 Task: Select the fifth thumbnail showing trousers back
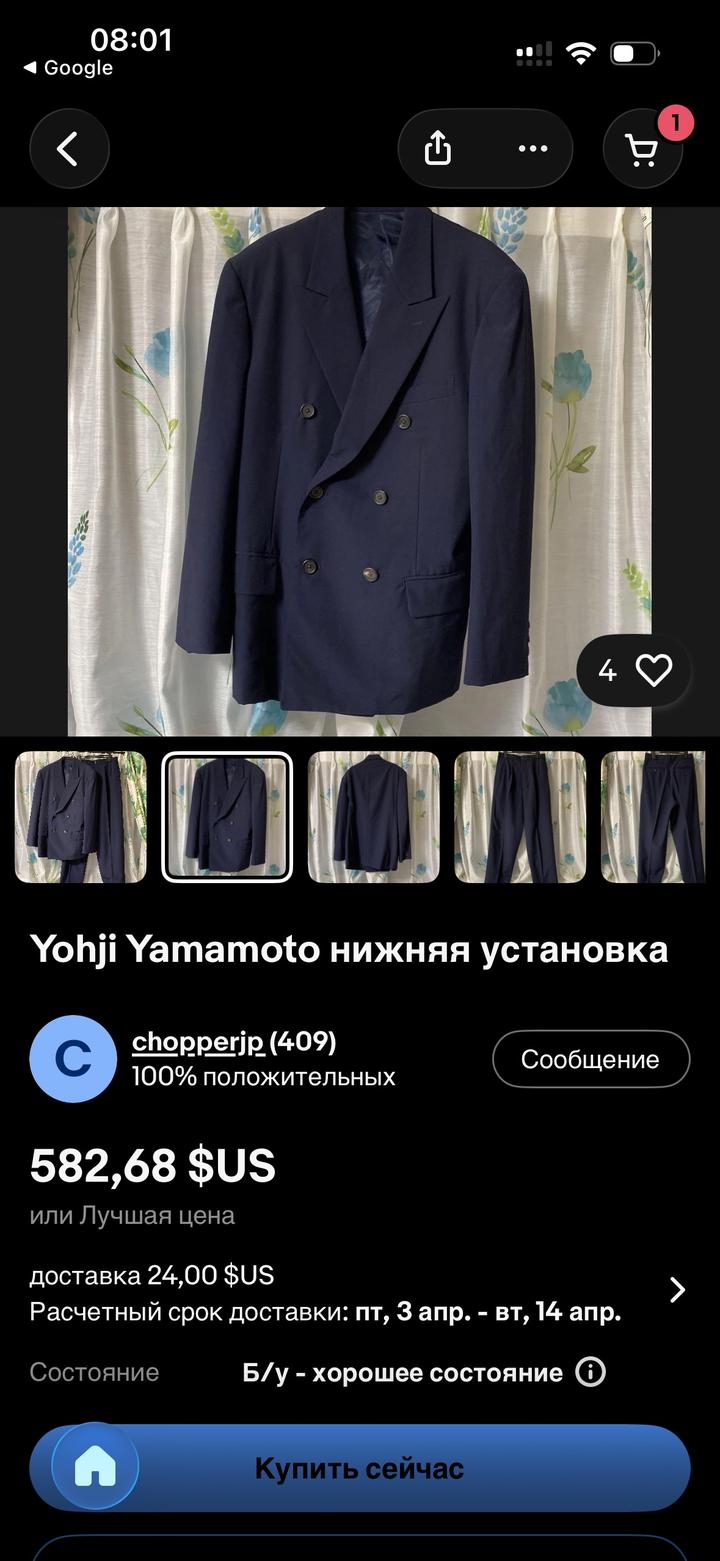tap(654, 817)
